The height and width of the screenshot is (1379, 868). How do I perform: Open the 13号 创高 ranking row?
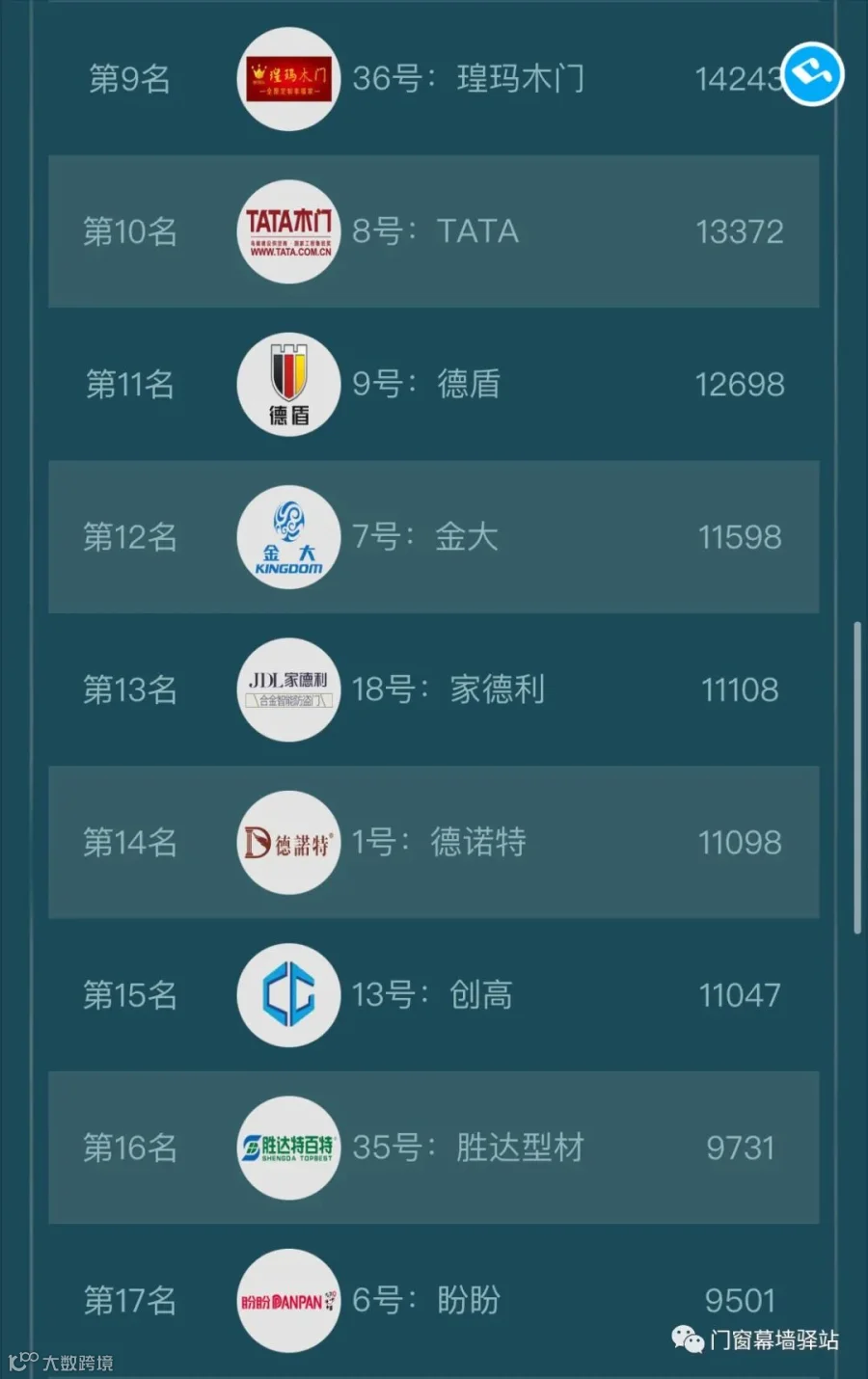click(x=434, y=995)
